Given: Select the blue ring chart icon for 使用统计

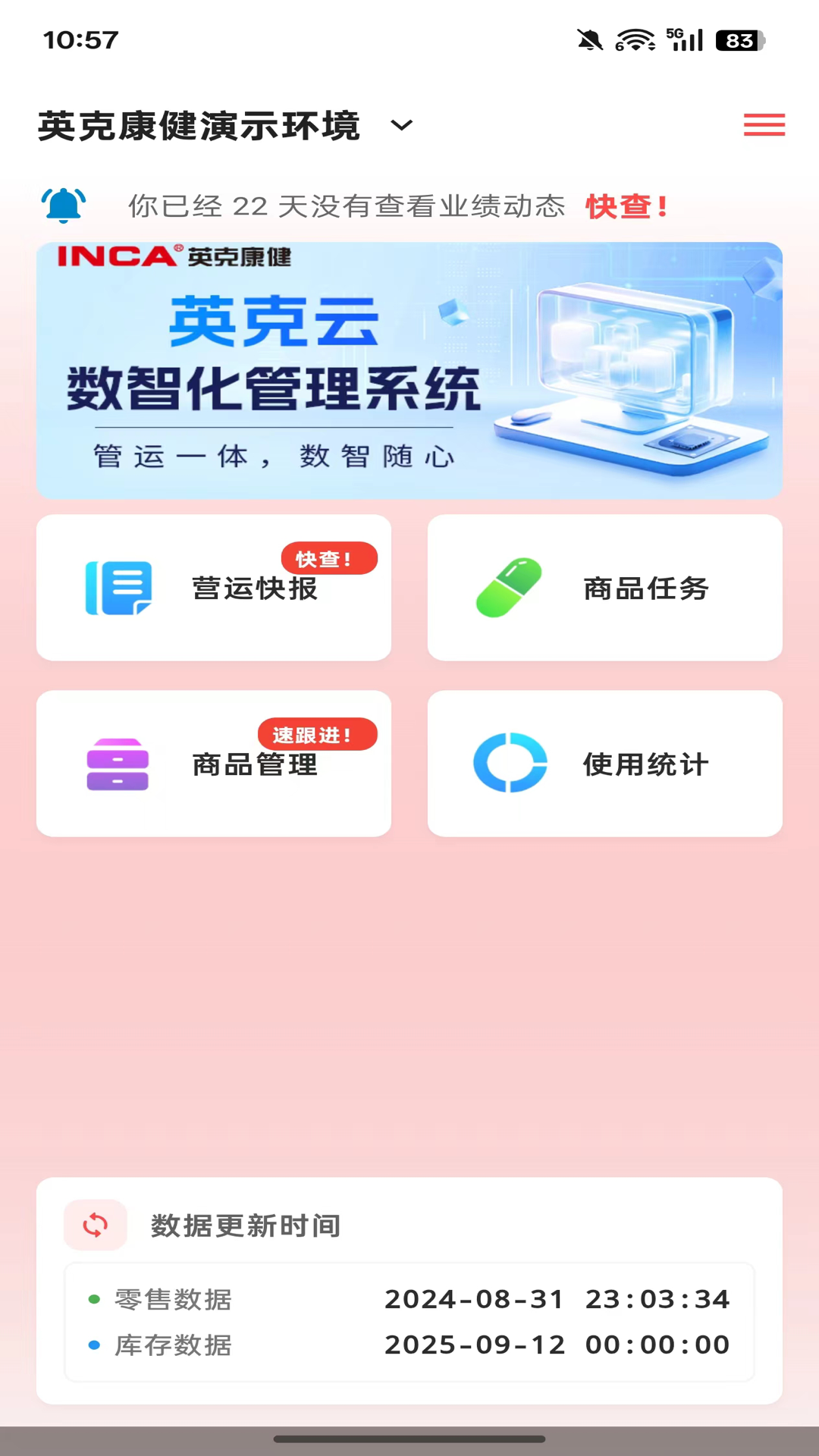Looking at the screenshot, I should pos(508,764).
